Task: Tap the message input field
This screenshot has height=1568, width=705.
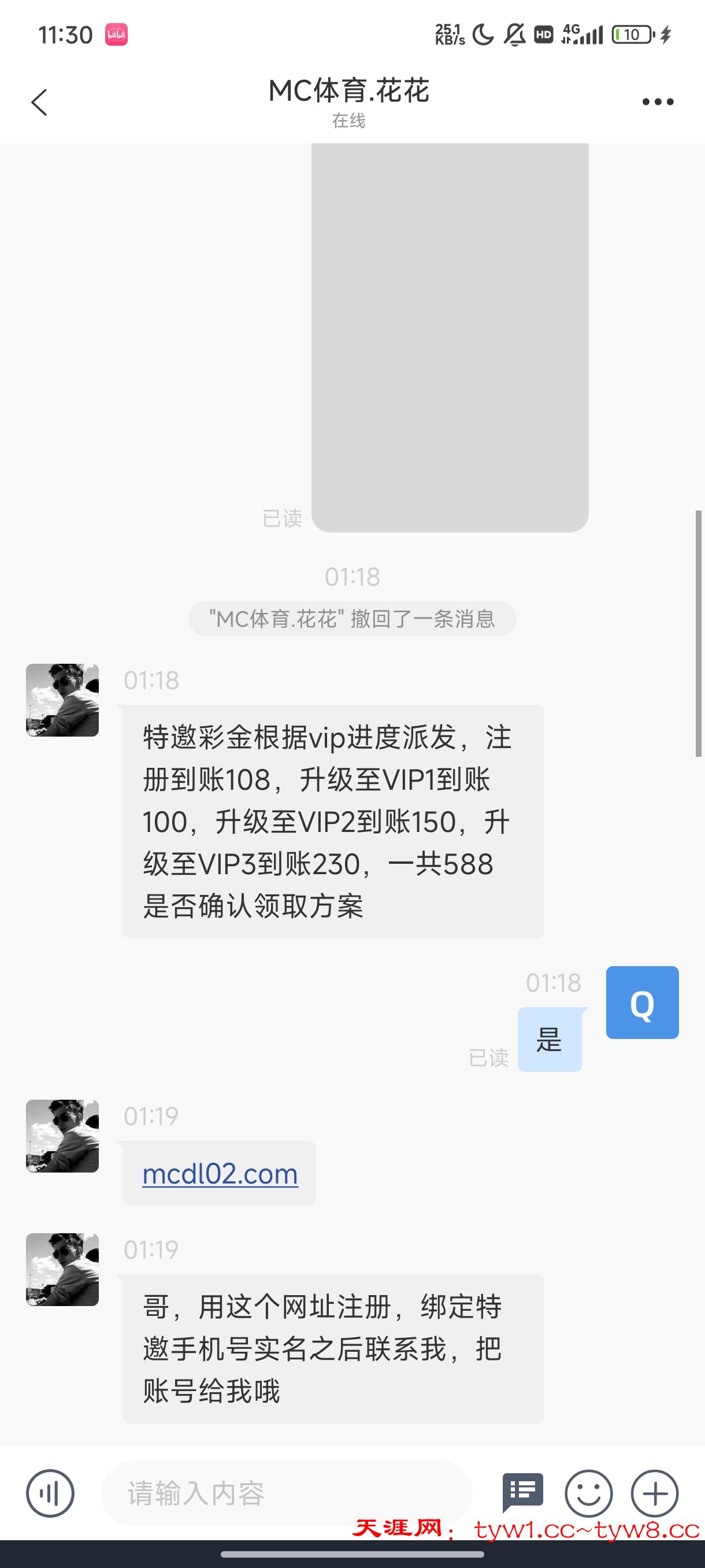Action: 286,1493
